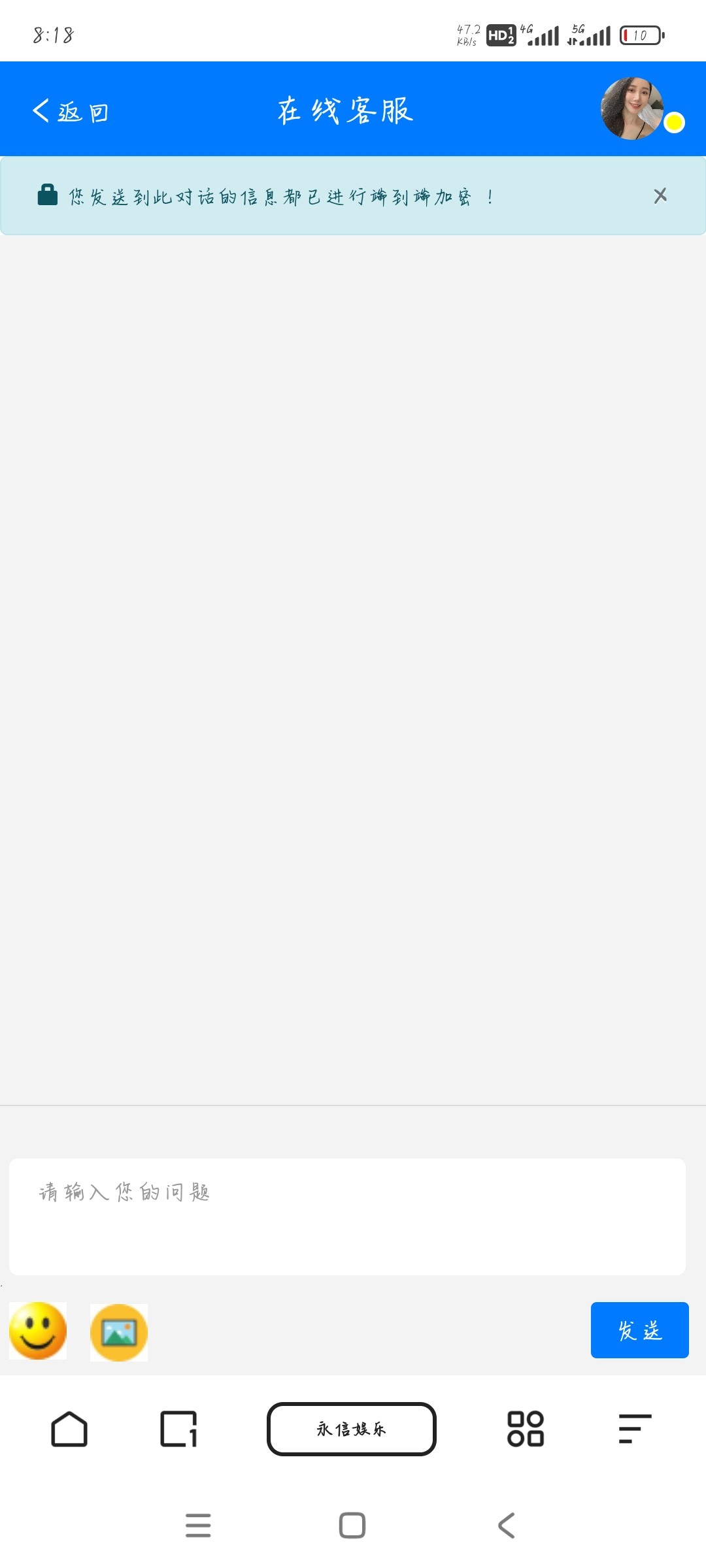Attach an image with the picture icon
This screenshot has width=706, height=1568.
119,1332
